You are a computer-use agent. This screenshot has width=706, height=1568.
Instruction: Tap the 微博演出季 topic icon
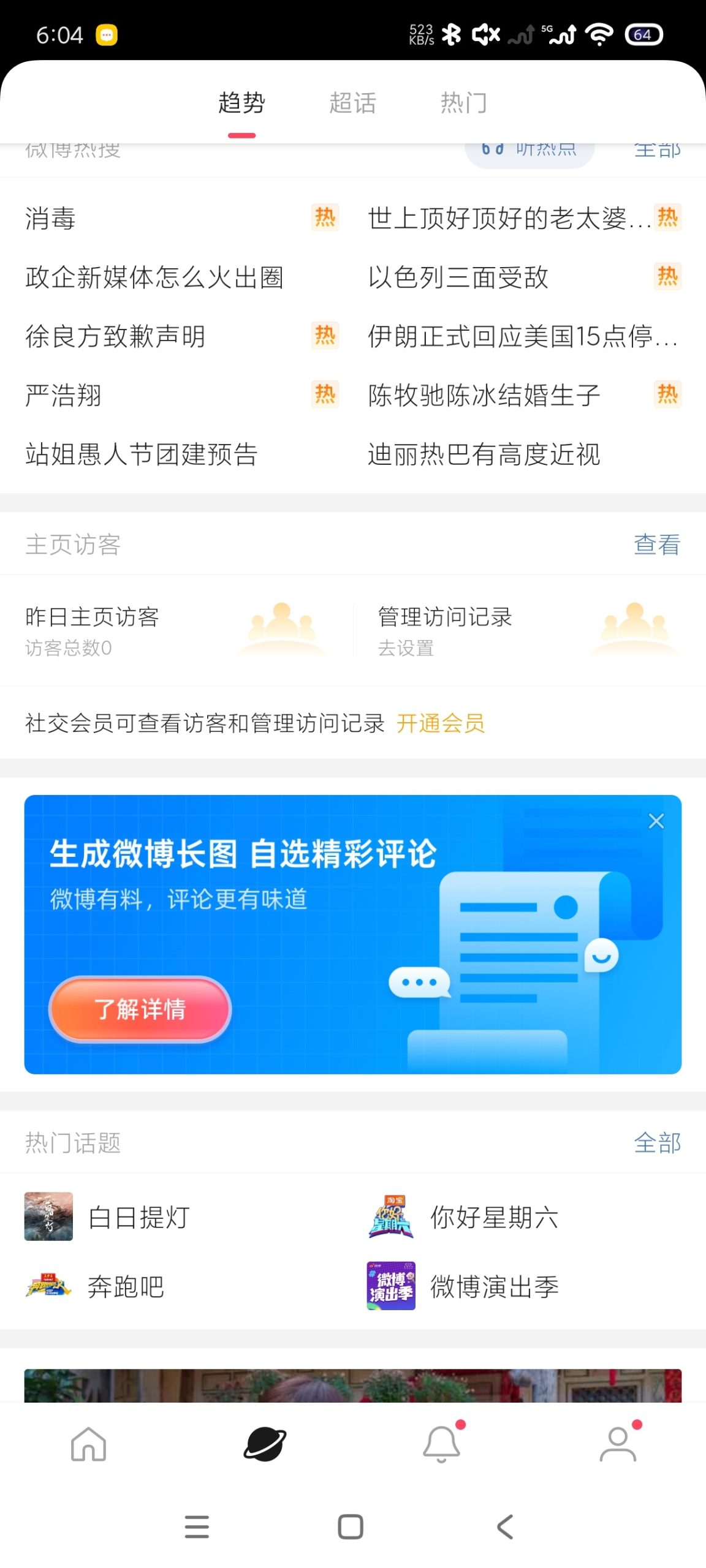[390, 1288]
